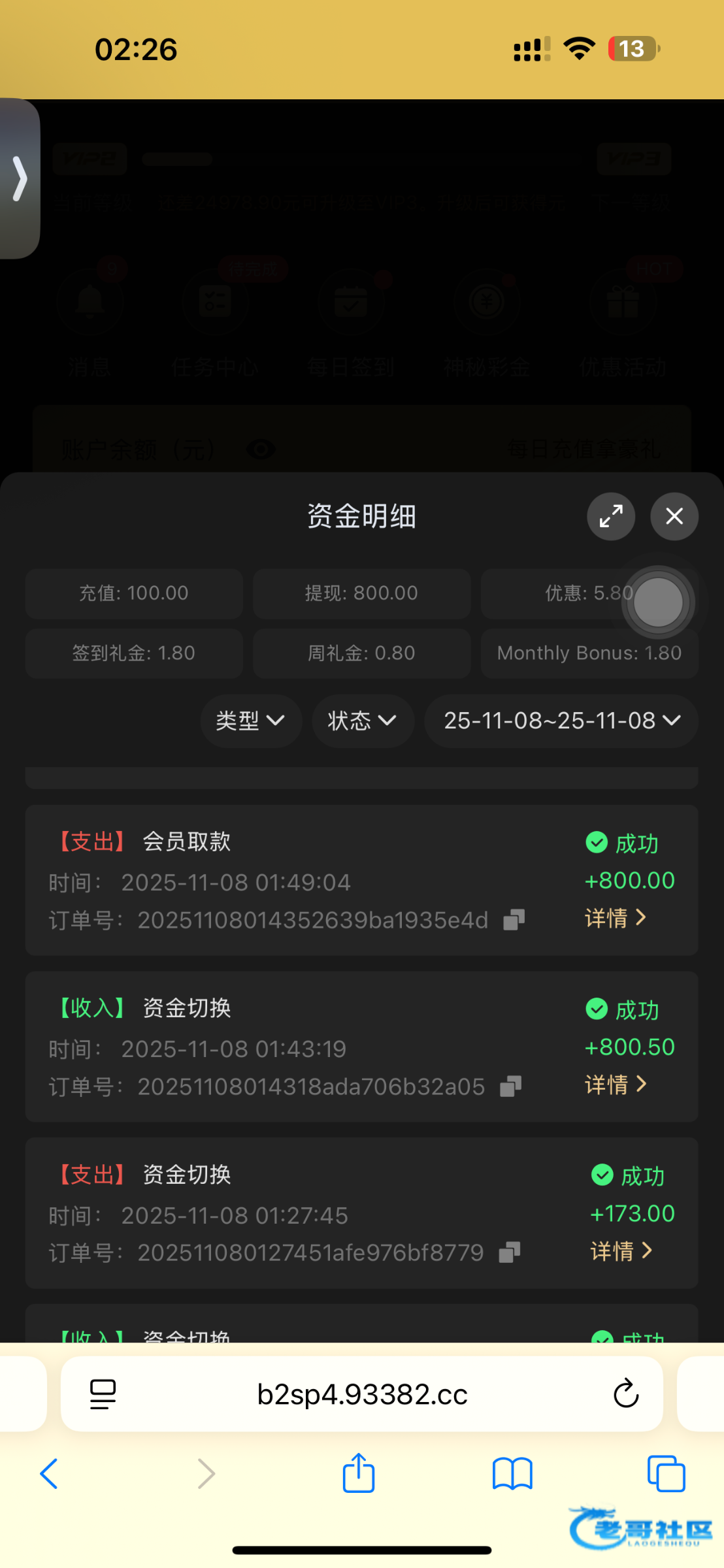
Task: Open the 类型 filter dropdown
Action: tap(250, 721)
